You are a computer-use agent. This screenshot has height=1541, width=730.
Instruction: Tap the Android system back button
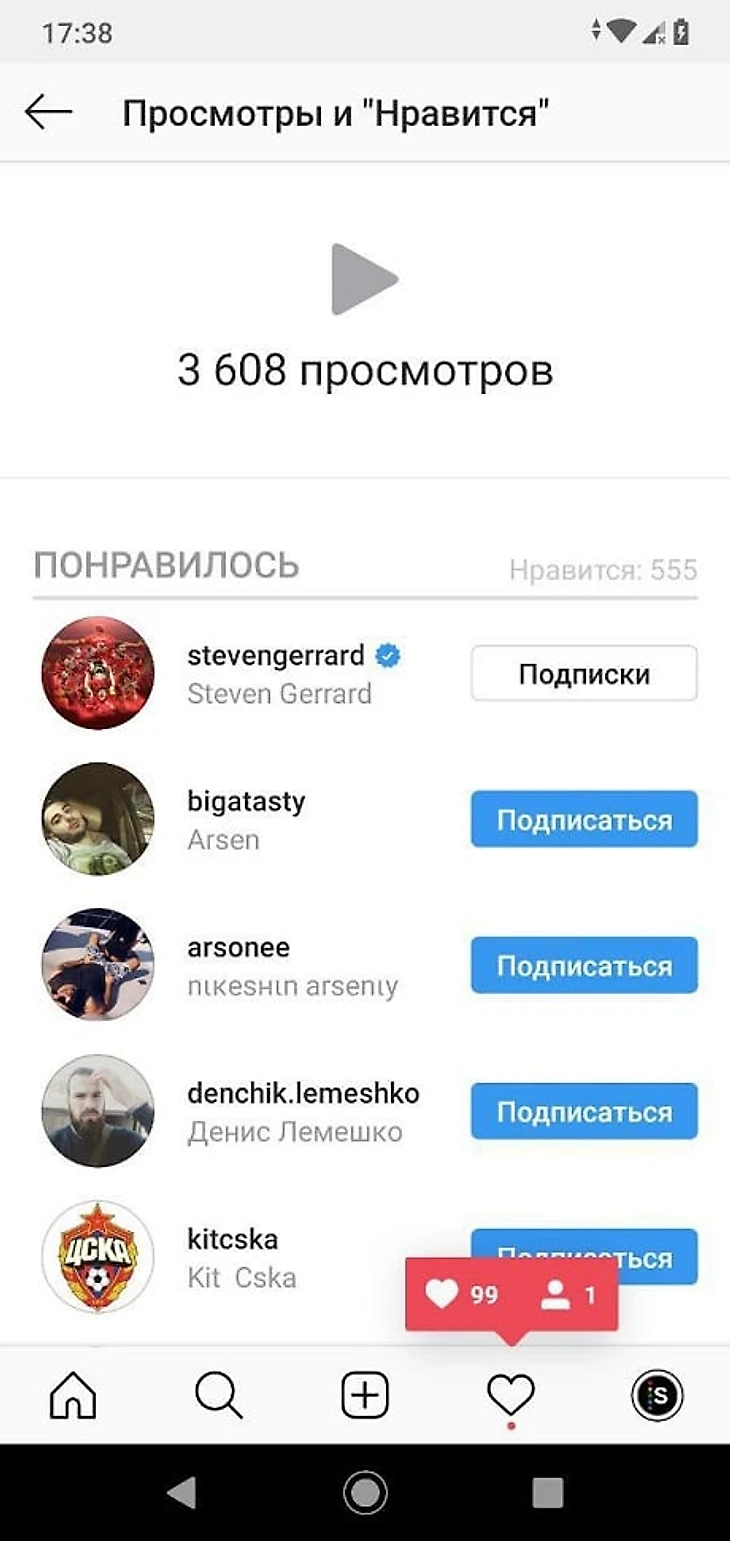(181, 1493)
